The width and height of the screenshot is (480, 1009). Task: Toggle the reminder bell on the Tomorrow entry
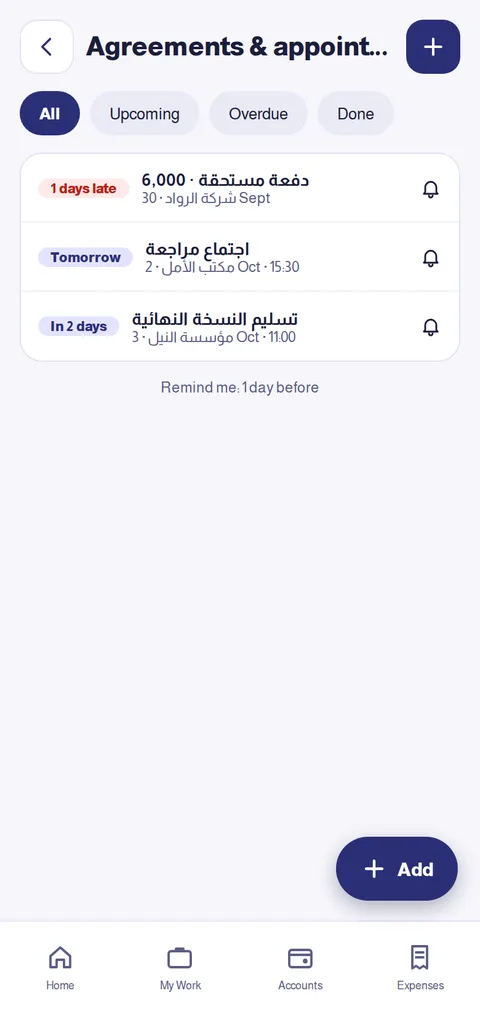(430, 258)
